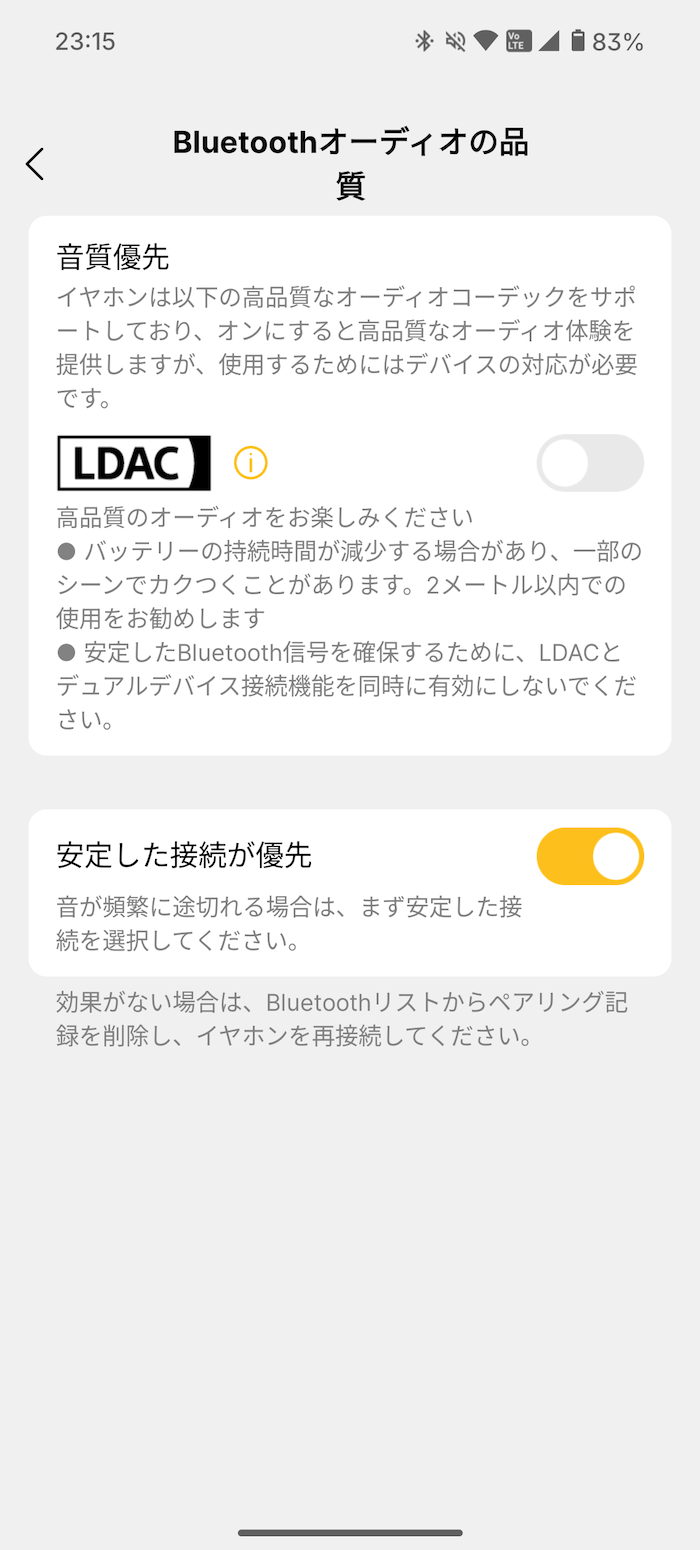Enable the LDAC codec switch
Image resolution: width=700 pixels, height=1550 pixels.
coord(590,463)
